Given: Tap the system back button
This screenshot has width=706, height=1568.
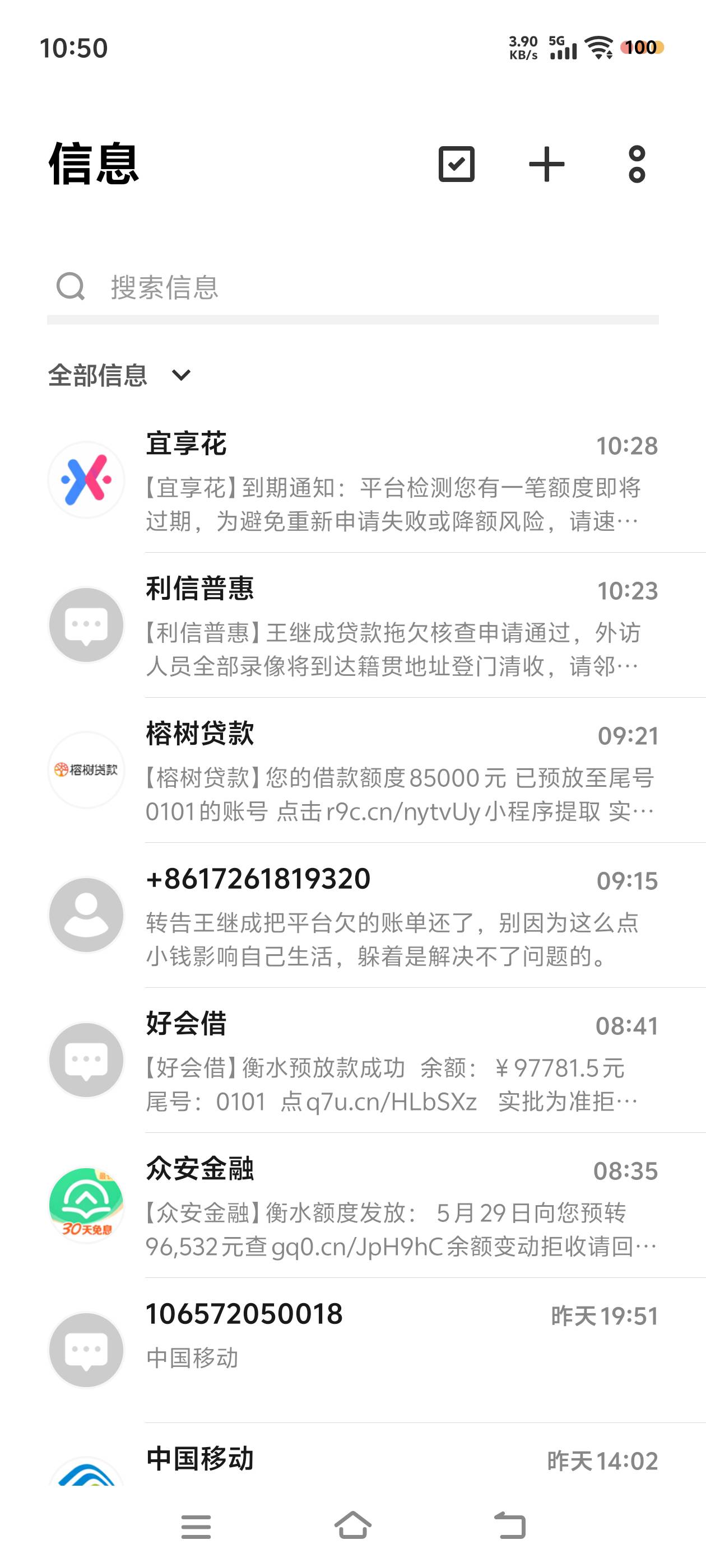Looking at the screenshot, I should pyautogui.click(x=510, y=1525).
